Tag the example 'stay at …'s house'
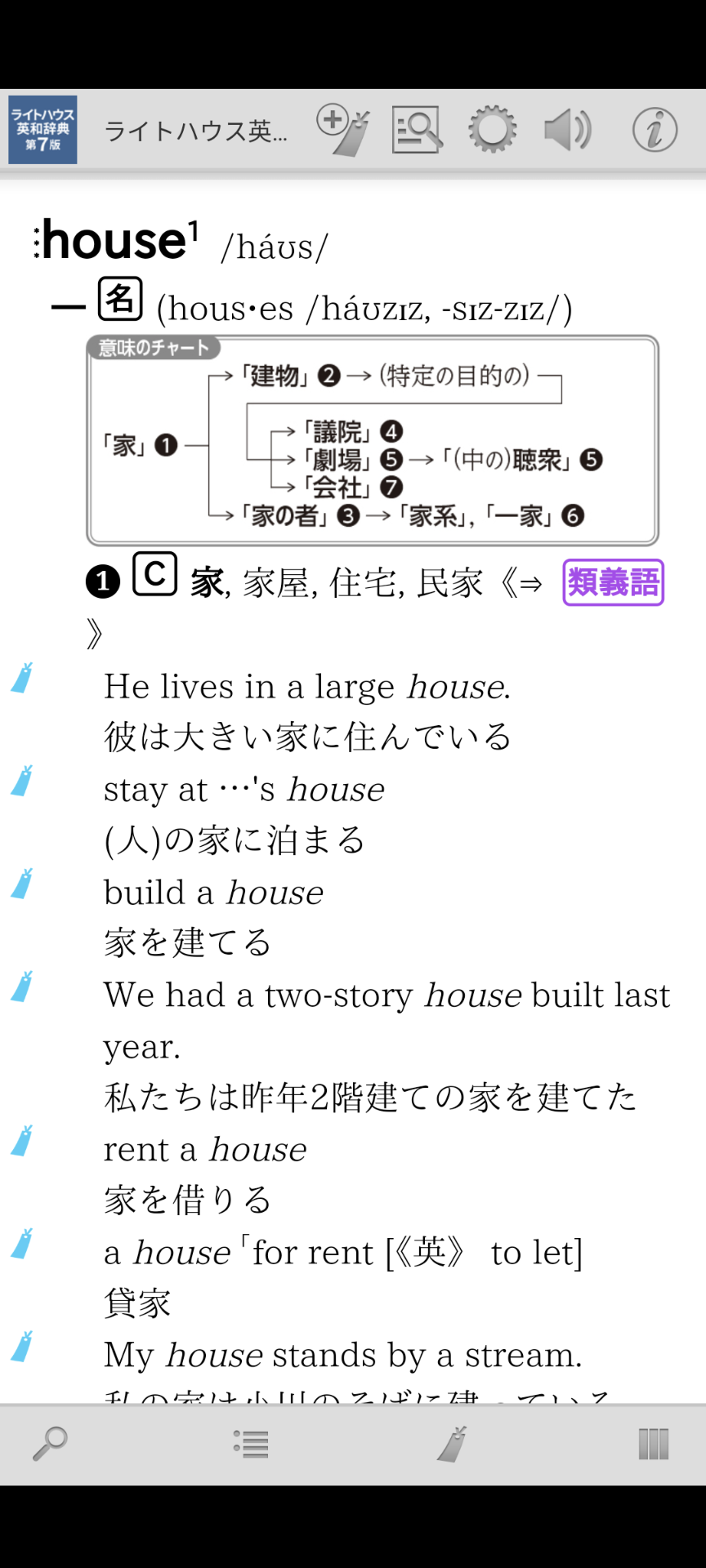The height and width of the screenshot is (1568, 706). pyautogui.click(x=22, y=781)
